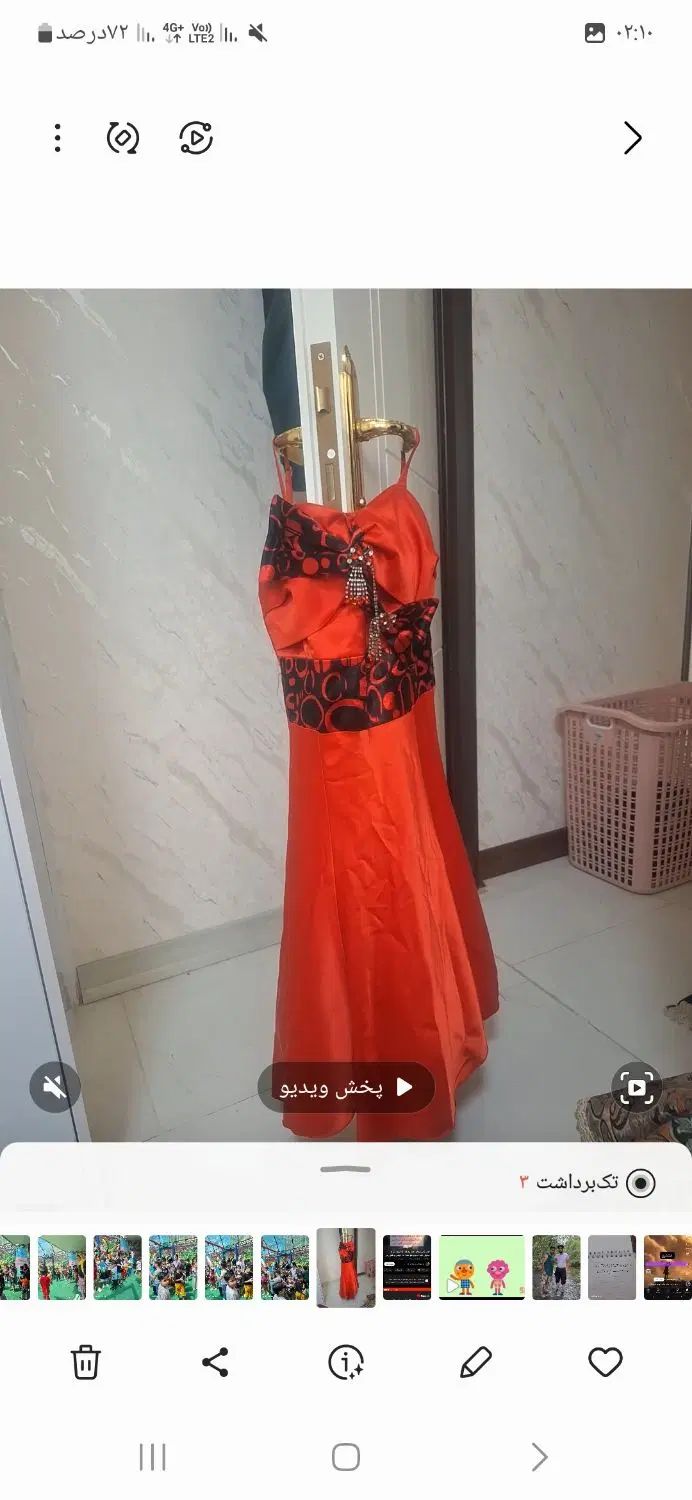Screen dimensions: 692x1500
Task: Tap the system home button
Action: pyautogui.click(x=346, y=1457)
